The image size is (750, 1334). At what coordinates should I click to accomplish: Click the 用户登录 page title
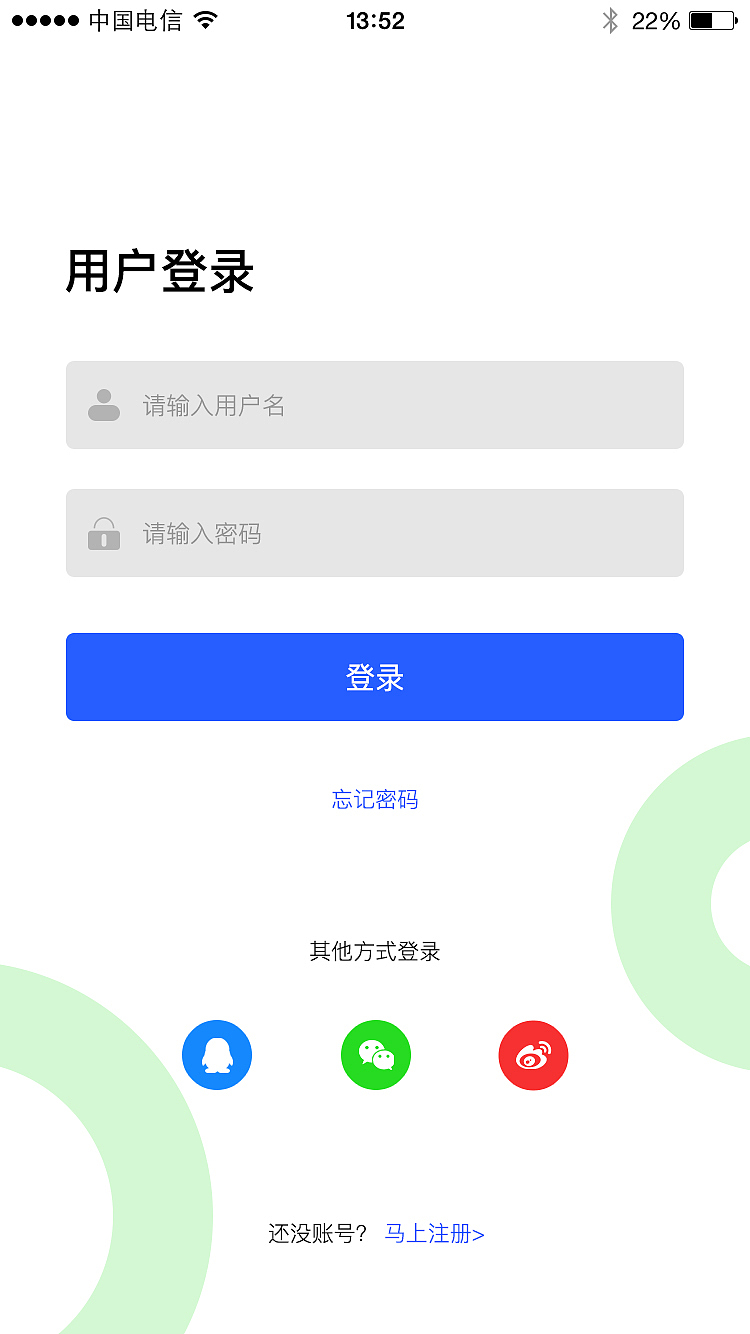point(158,271)
